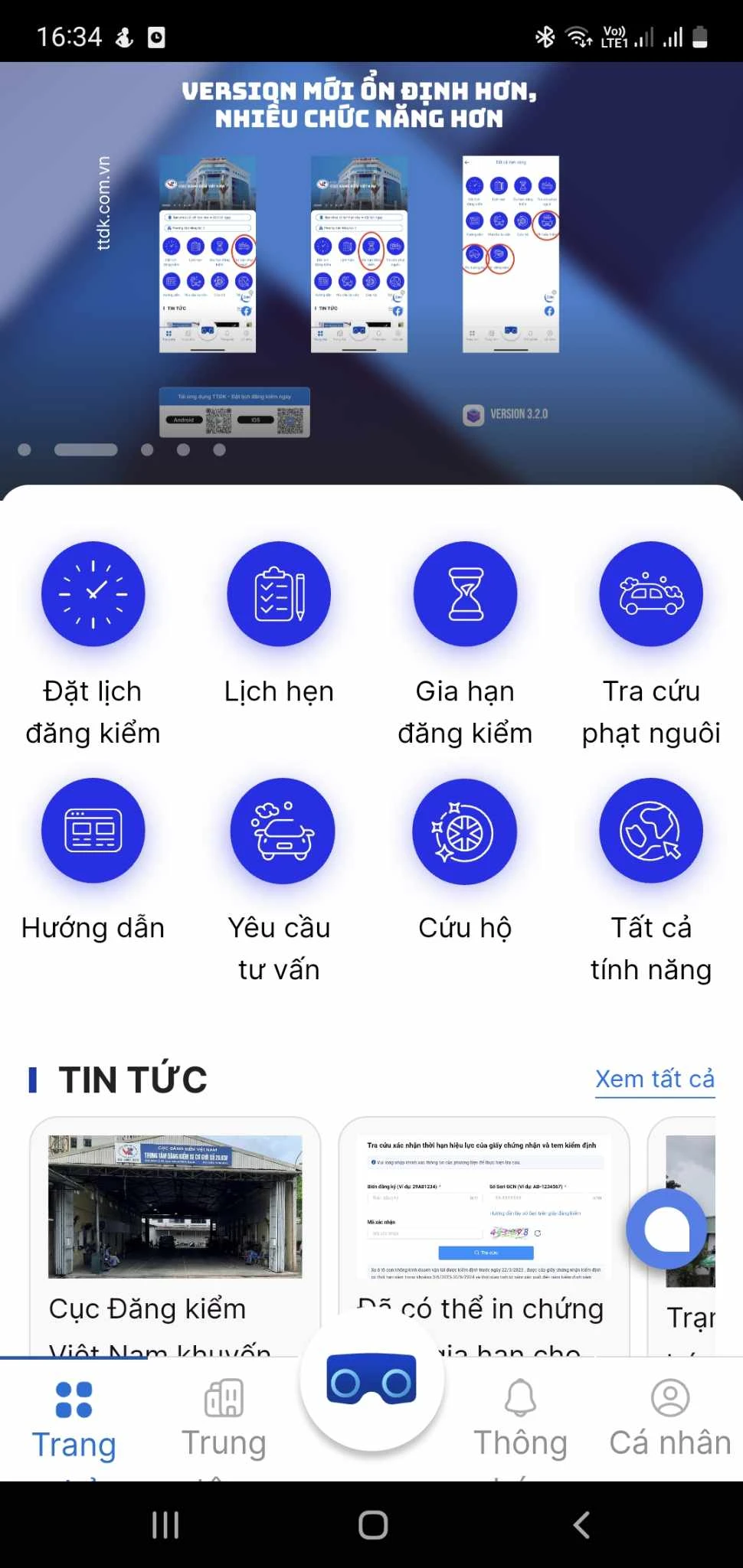Screen dimensions: 743x1568
Task: Select the first carousel indicator dot
Action: [25, 450]
